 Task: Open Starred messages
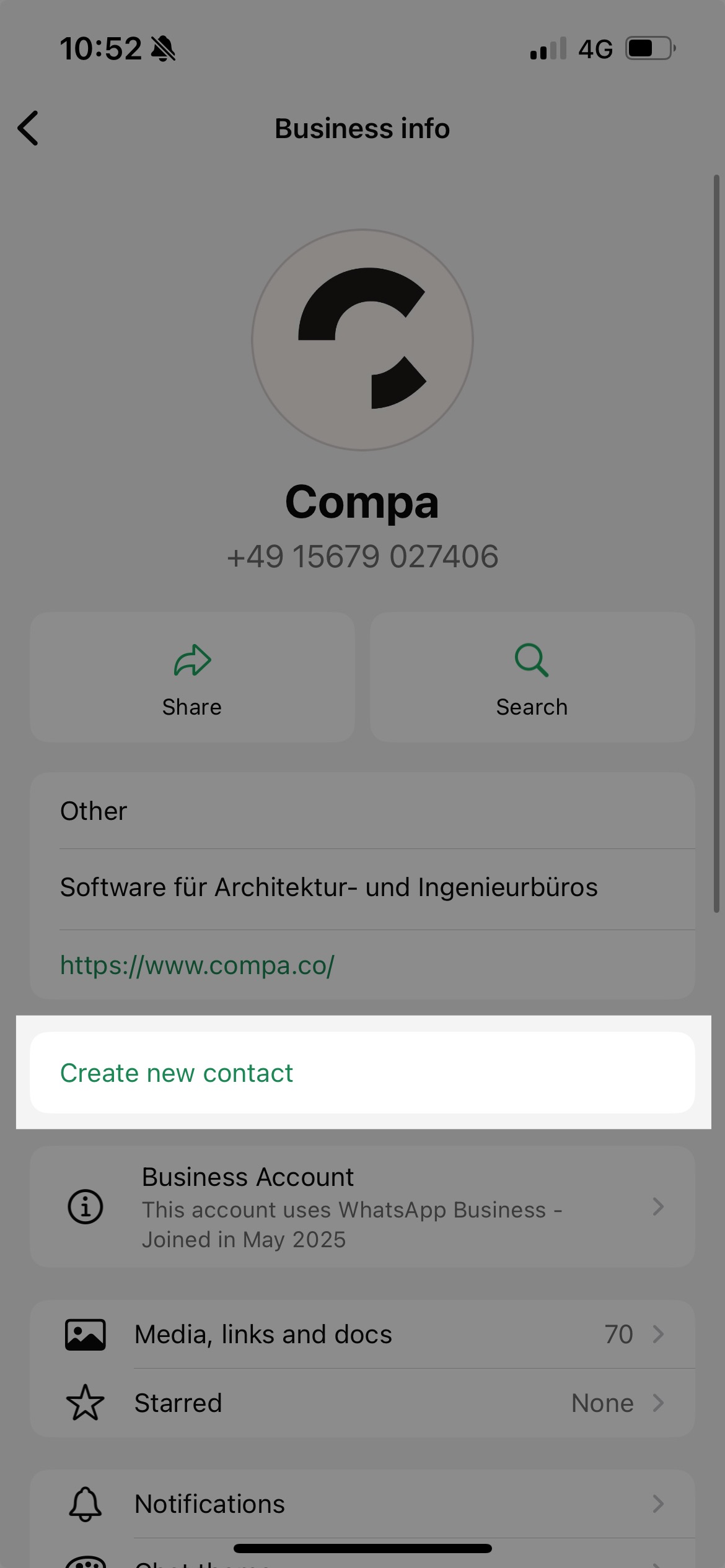coord(362,1403)
